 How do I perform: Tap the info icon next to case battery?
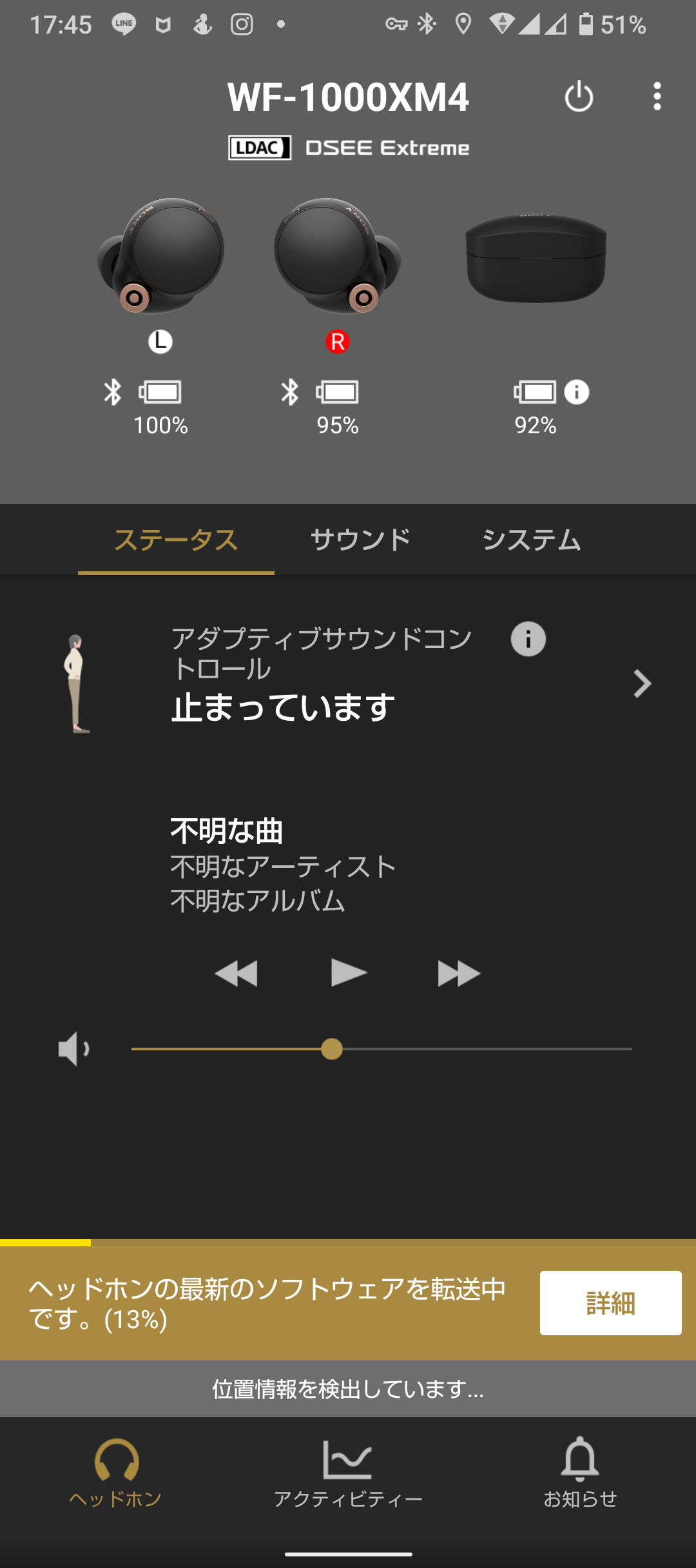577,392
